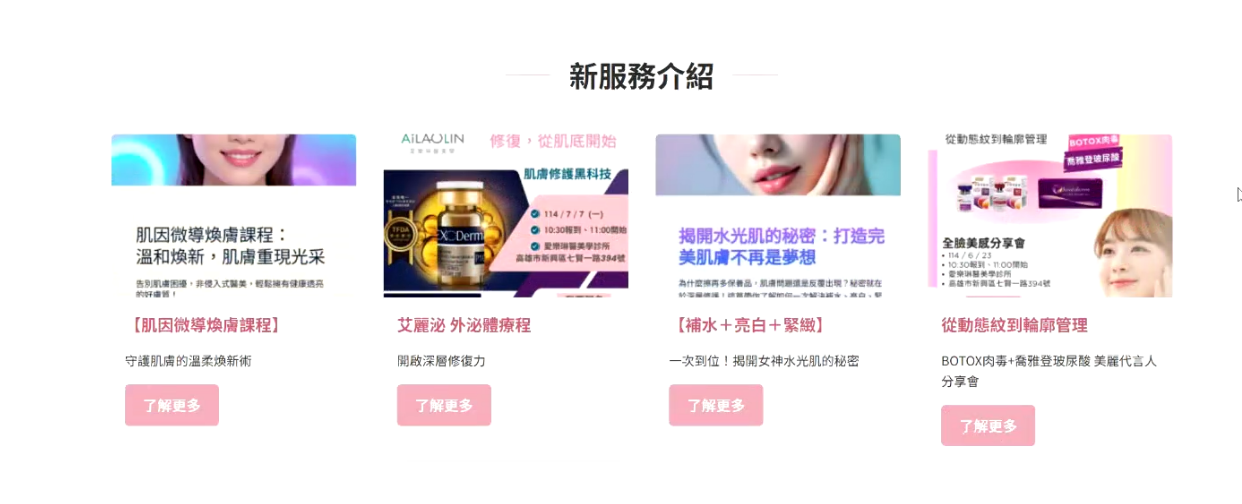Image resolution: width=1242 pixels, height=504 pixels.
Task: Tap 了解更多 under 肌因微導煥膚課程
Action: click(x=171, y=405)
